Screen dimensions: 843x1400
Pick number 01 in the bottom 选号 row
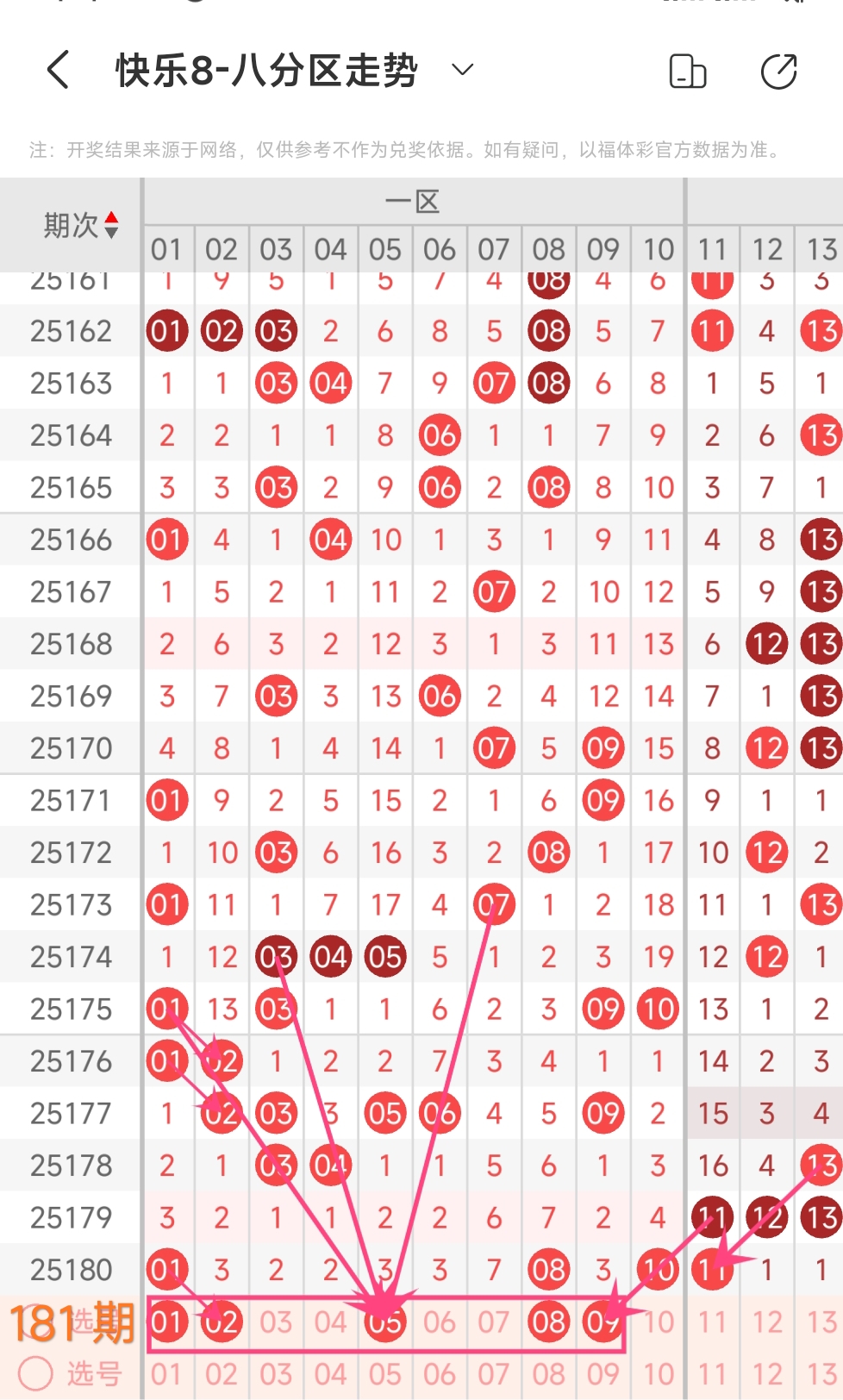point(166,1374)
